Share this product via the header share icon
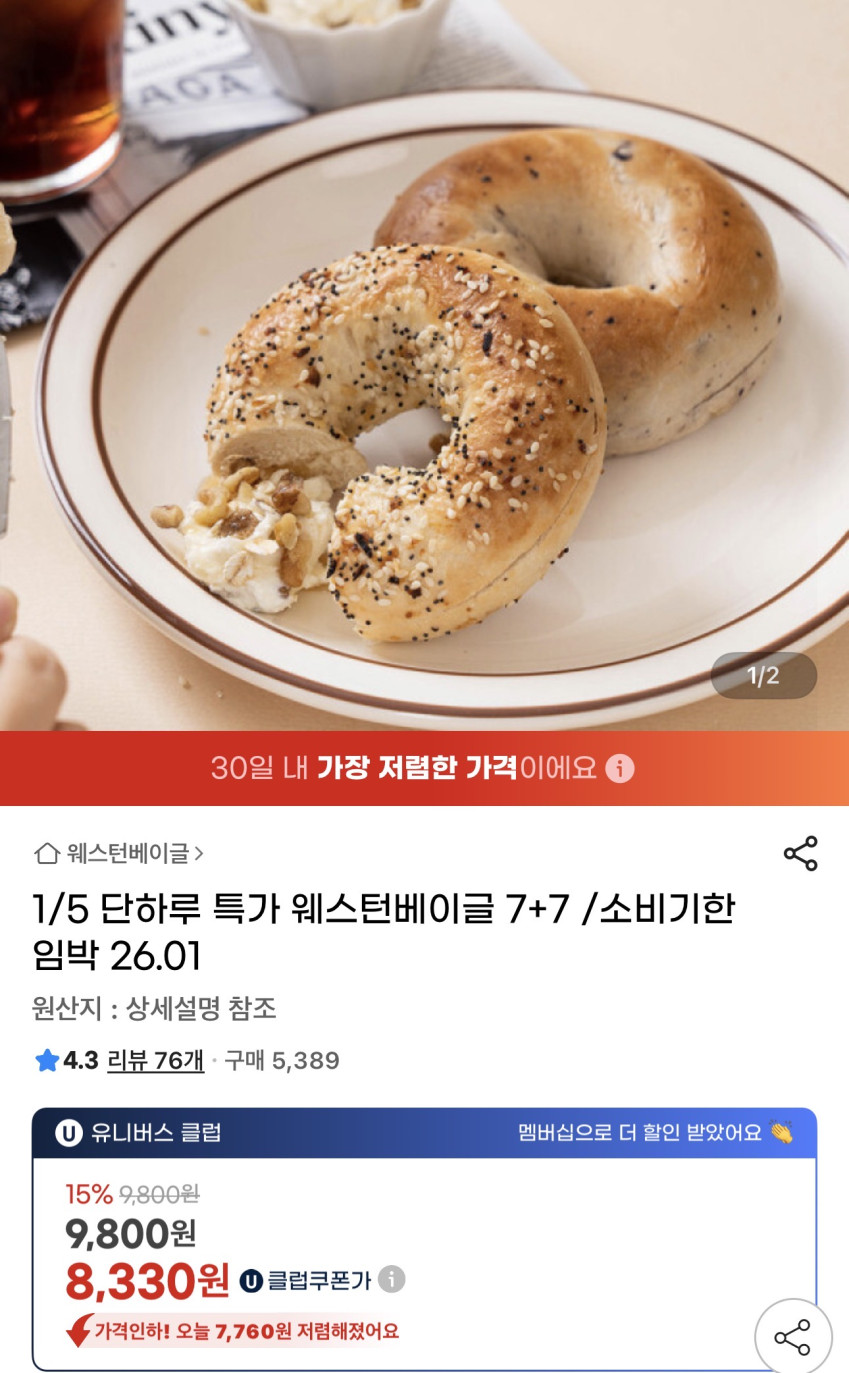Screen dimensions: 849x1373 click(800, 853)
